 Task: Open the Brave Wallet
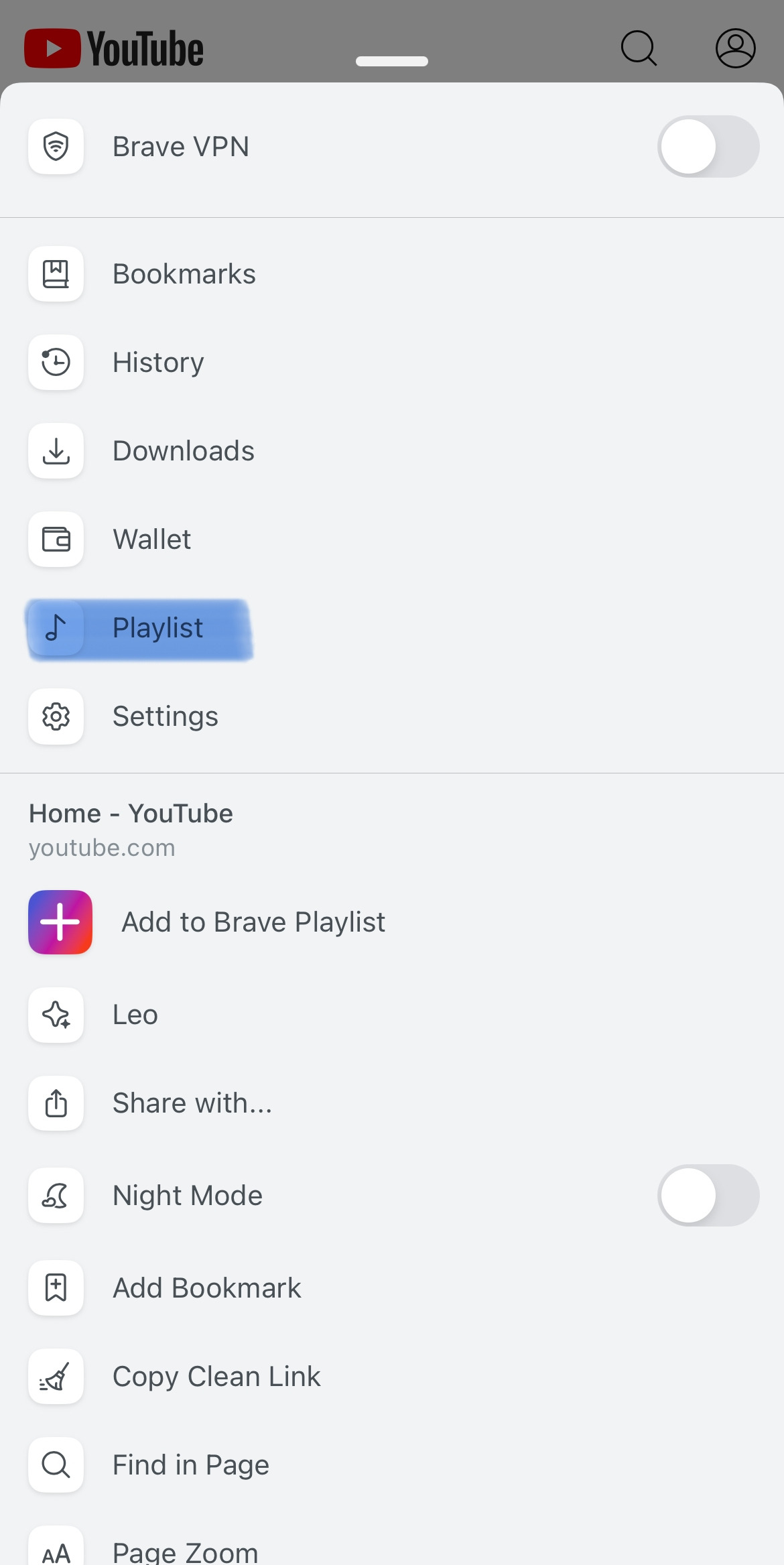point(151,540)
